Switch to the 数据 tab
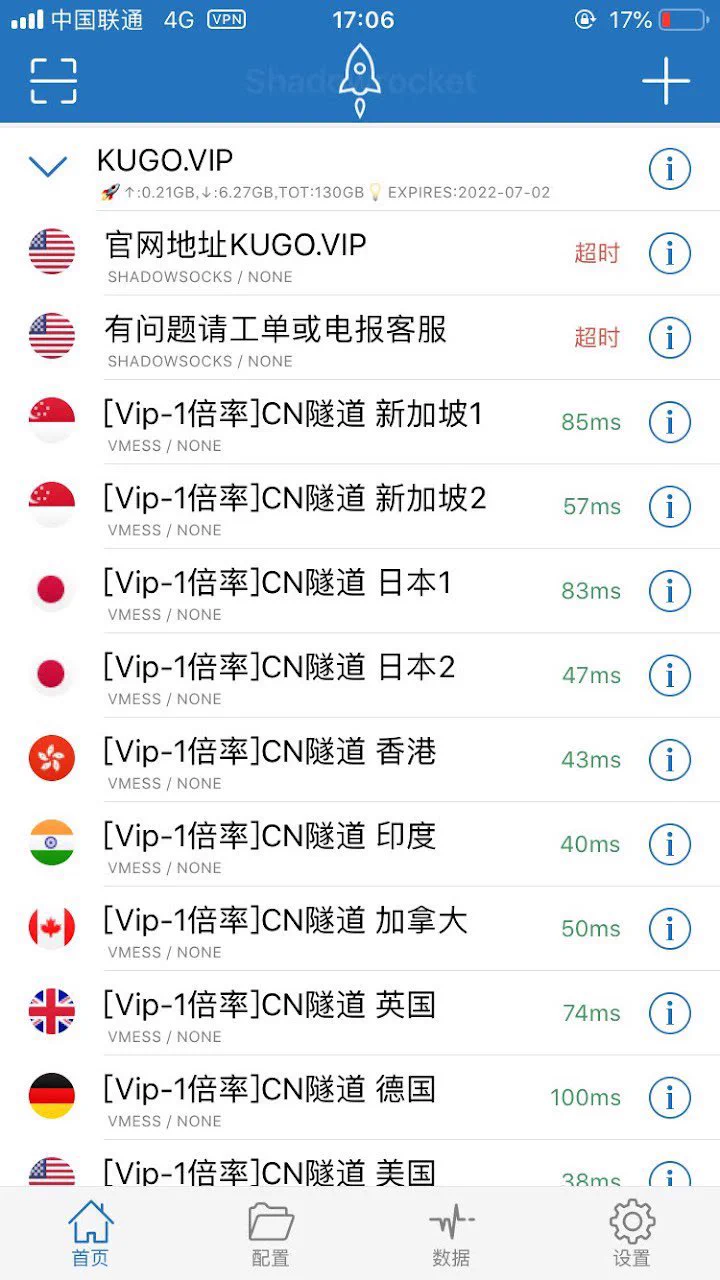 pos(451,1234)
